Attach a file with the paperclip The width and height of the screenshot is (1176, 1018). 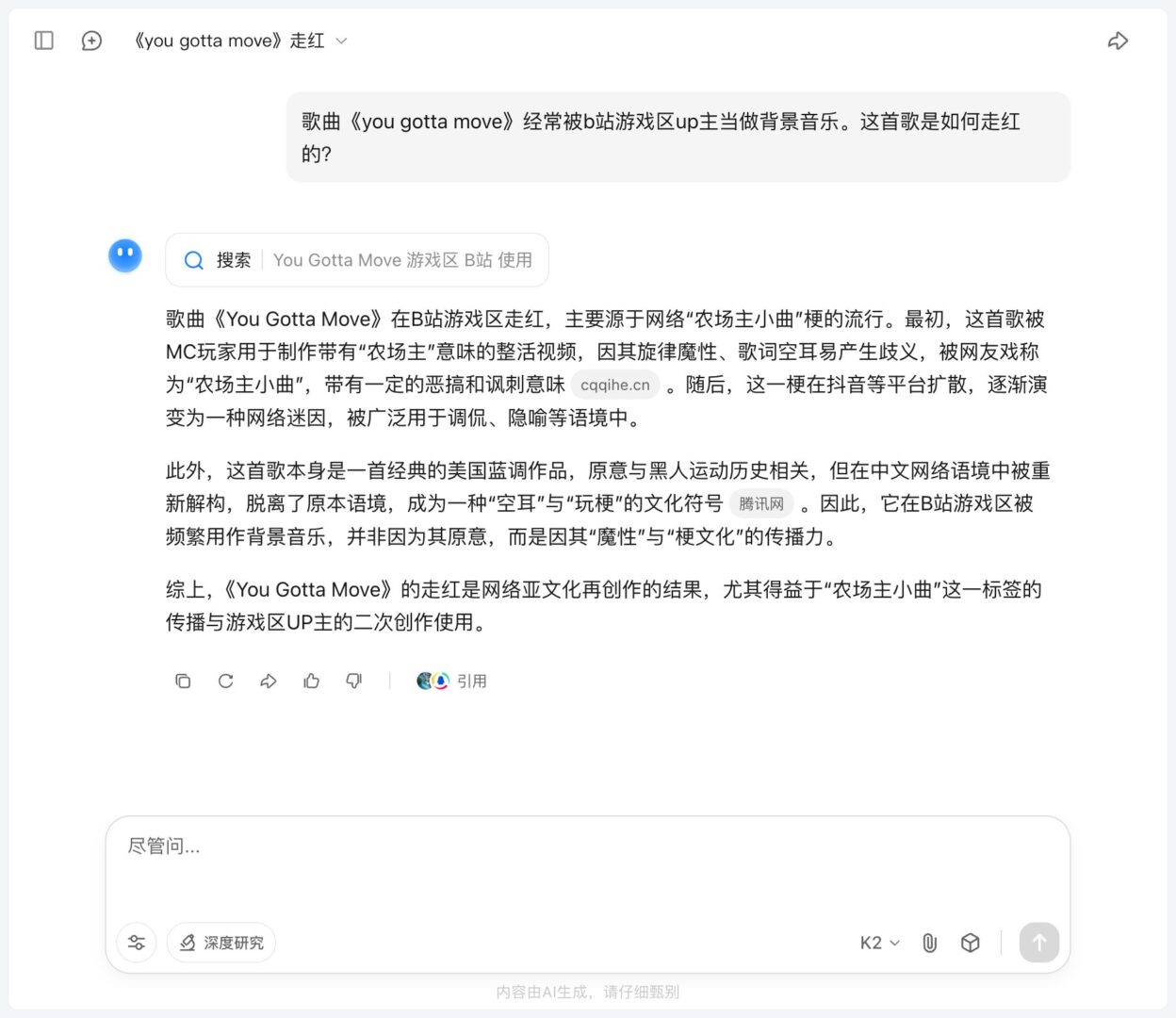(x=929, y=943)
